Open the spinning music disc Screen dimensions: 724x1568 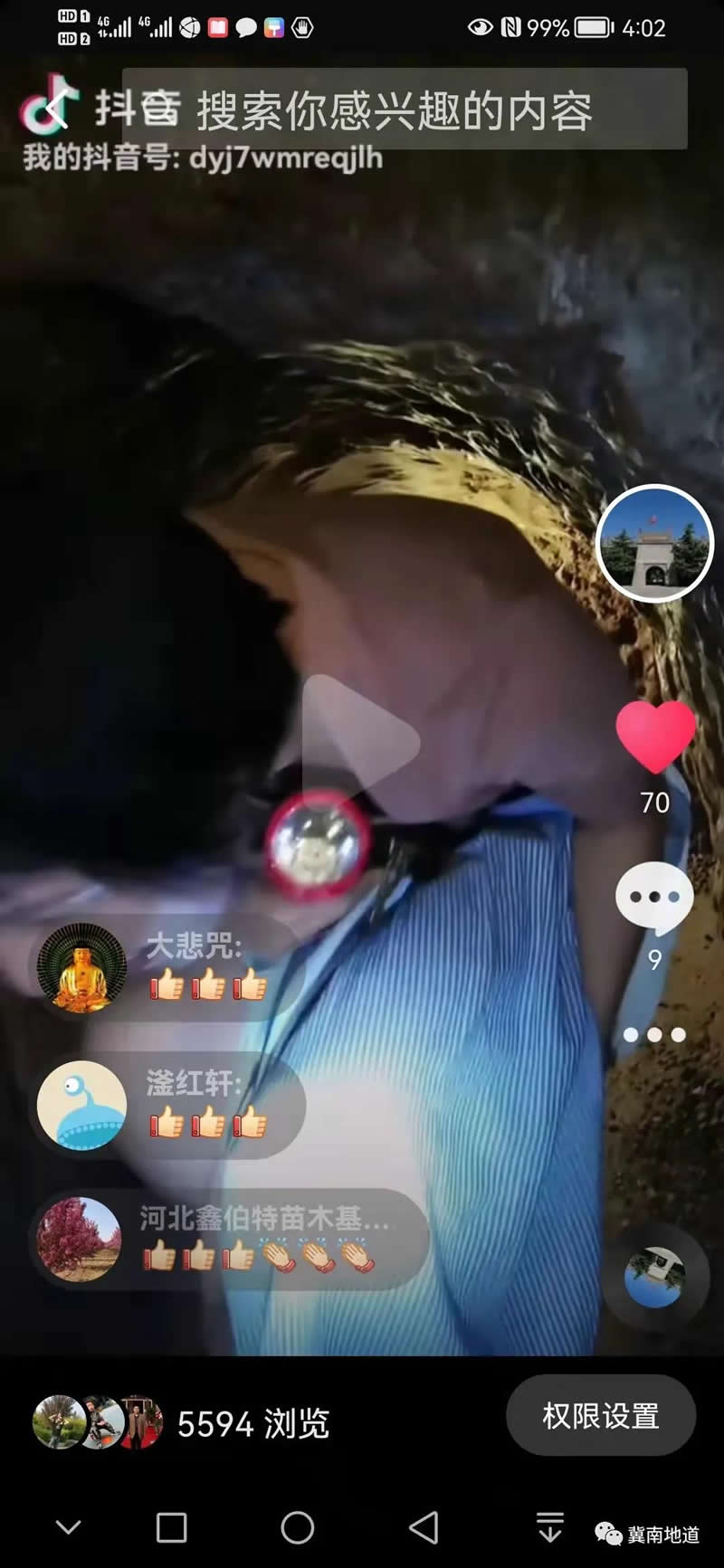(654, 1276)
